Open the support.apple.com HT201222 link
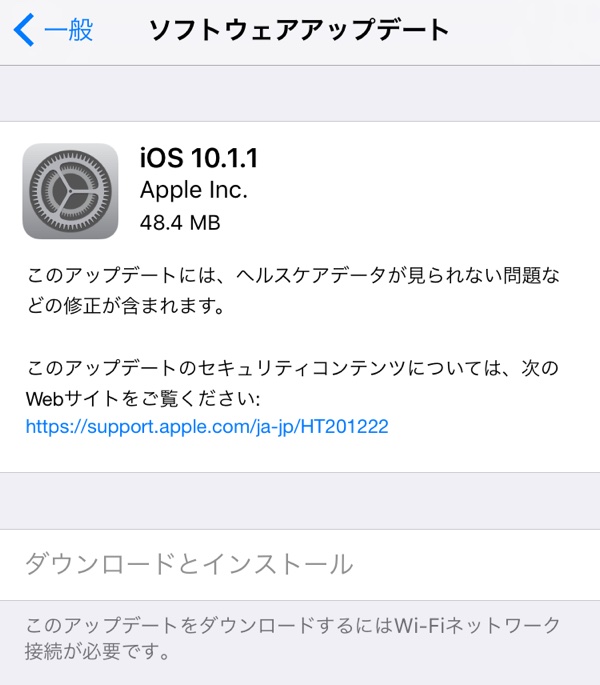600x685 pixels. pyautogui.click(x=207, y=427)
